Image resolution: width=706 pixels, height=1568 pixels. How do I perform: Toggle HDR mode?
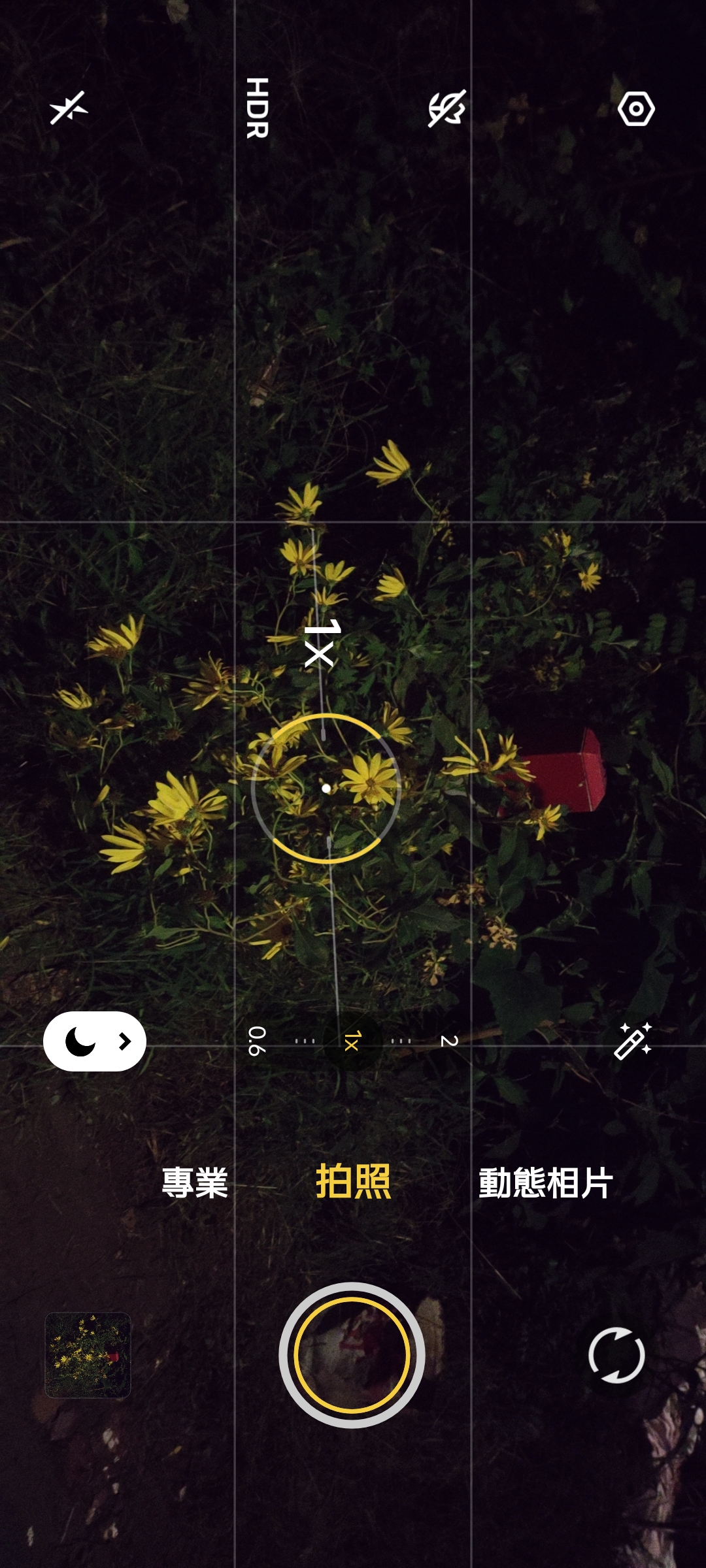pyautogui.click(x=257, y=108)
